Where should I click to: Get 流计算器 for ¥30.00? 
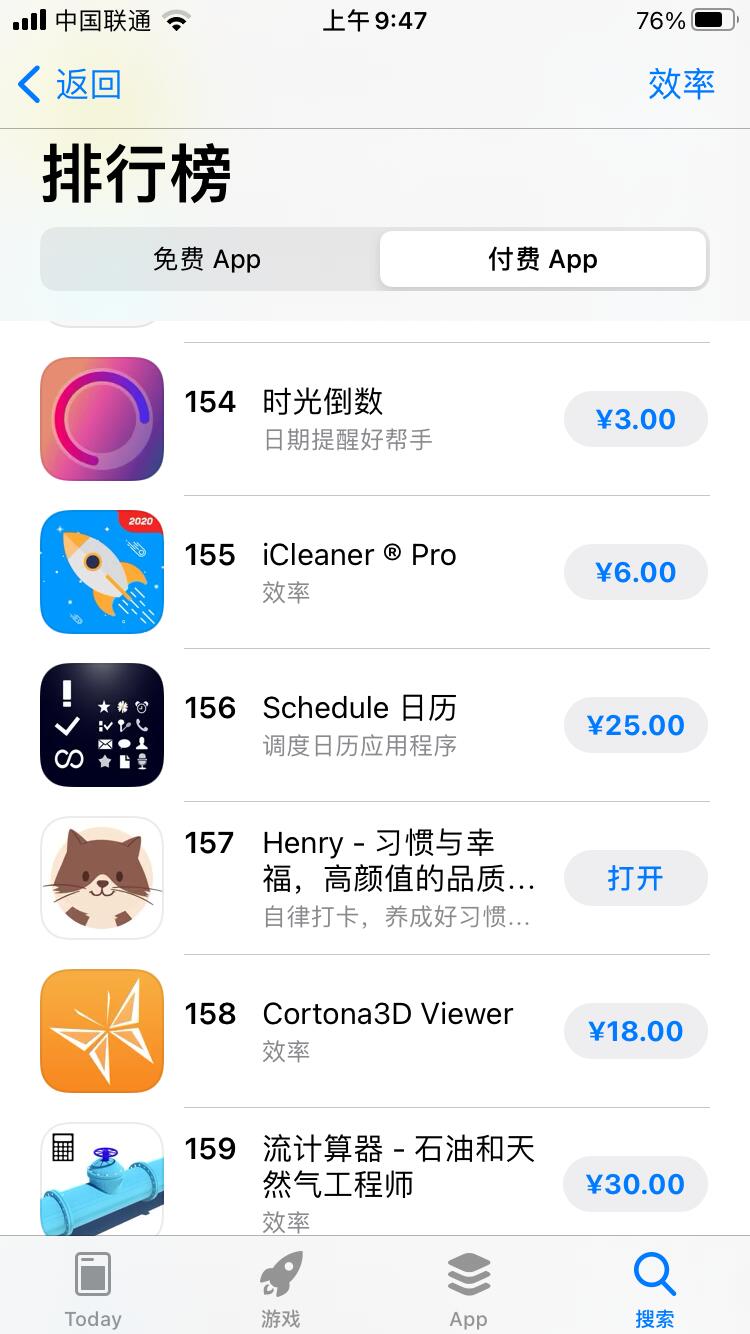point(636,1184)
